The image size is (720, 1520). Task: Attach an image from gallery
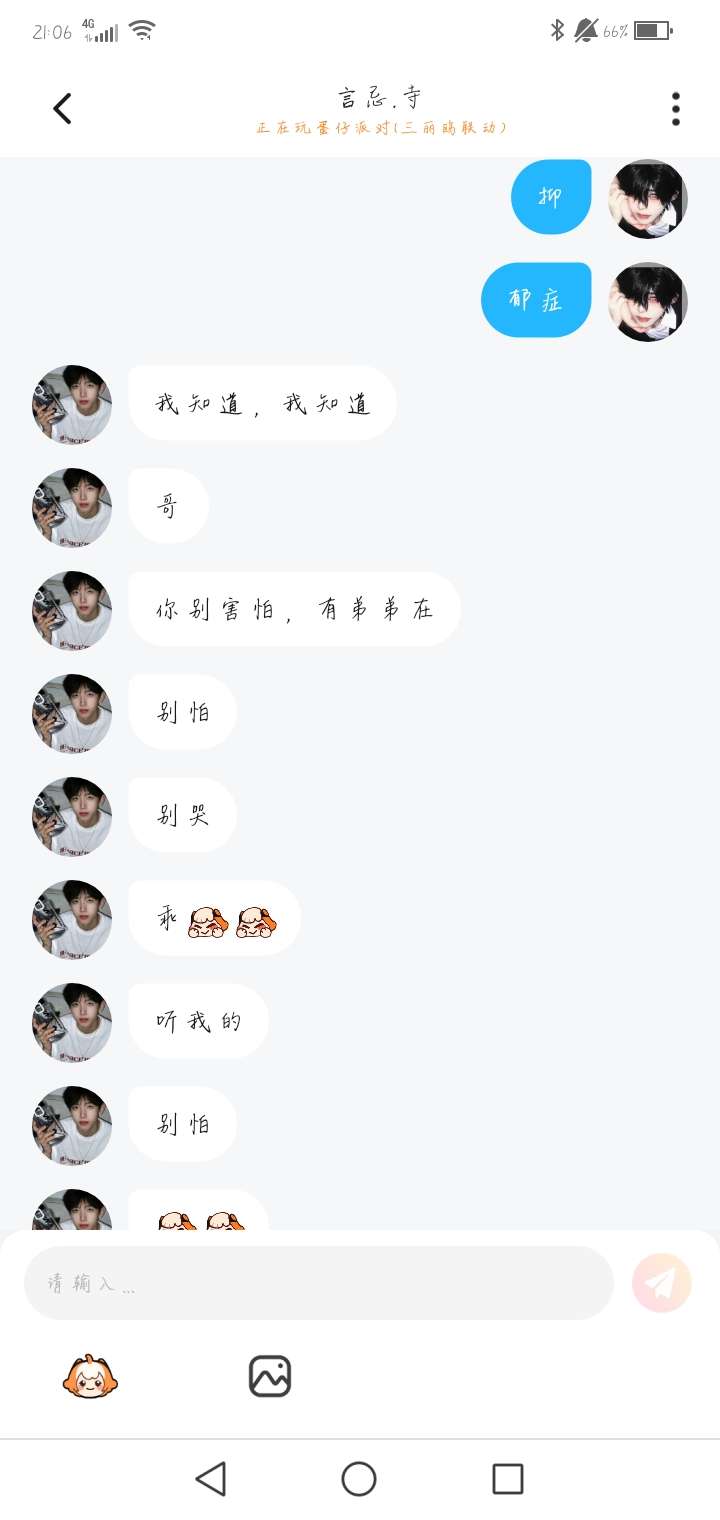pos(270,1376)
